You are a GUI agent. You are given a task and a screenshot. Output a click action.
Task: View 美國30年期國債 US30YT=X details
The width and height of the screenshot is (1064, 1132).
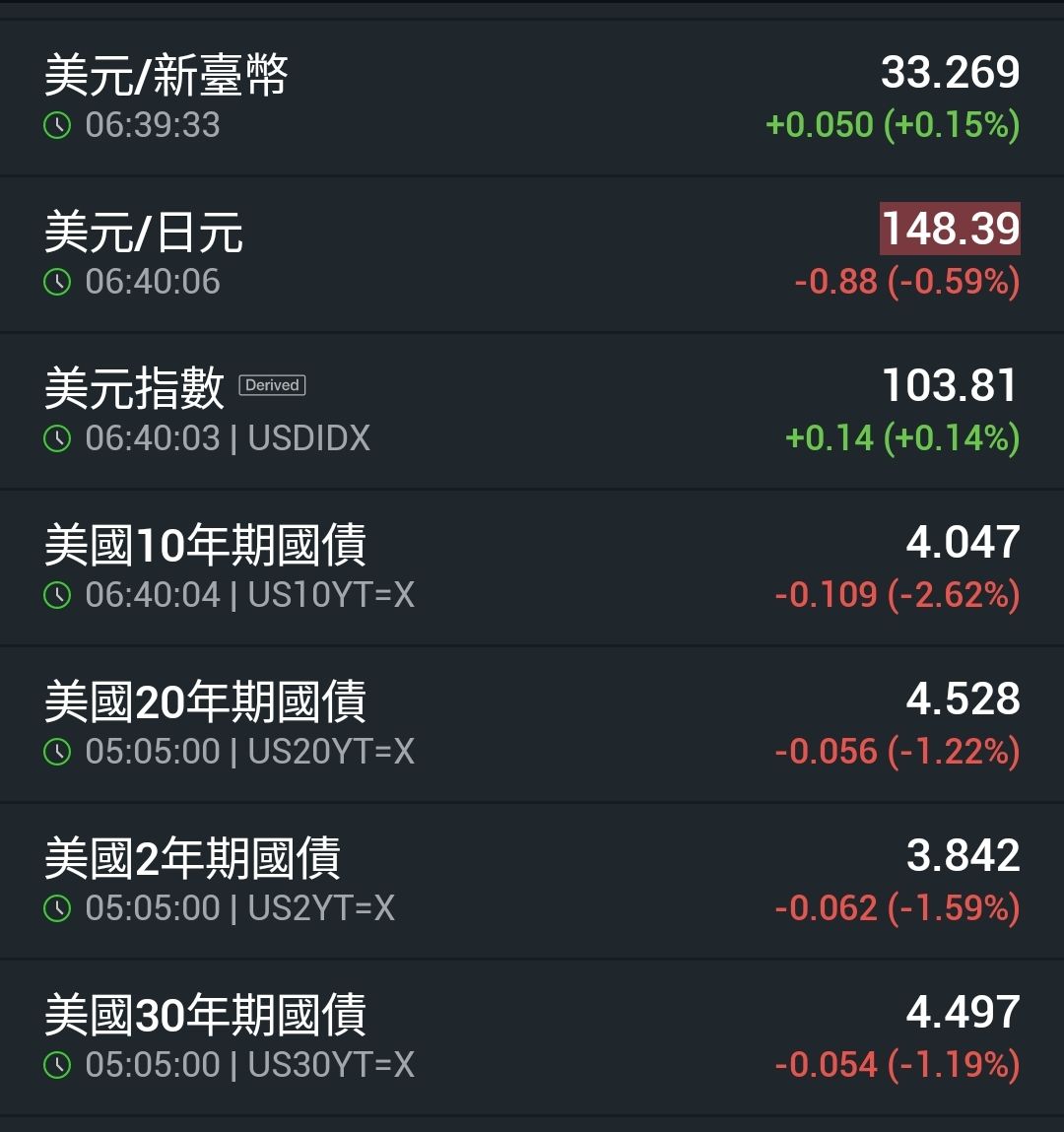coord(532,1037)
